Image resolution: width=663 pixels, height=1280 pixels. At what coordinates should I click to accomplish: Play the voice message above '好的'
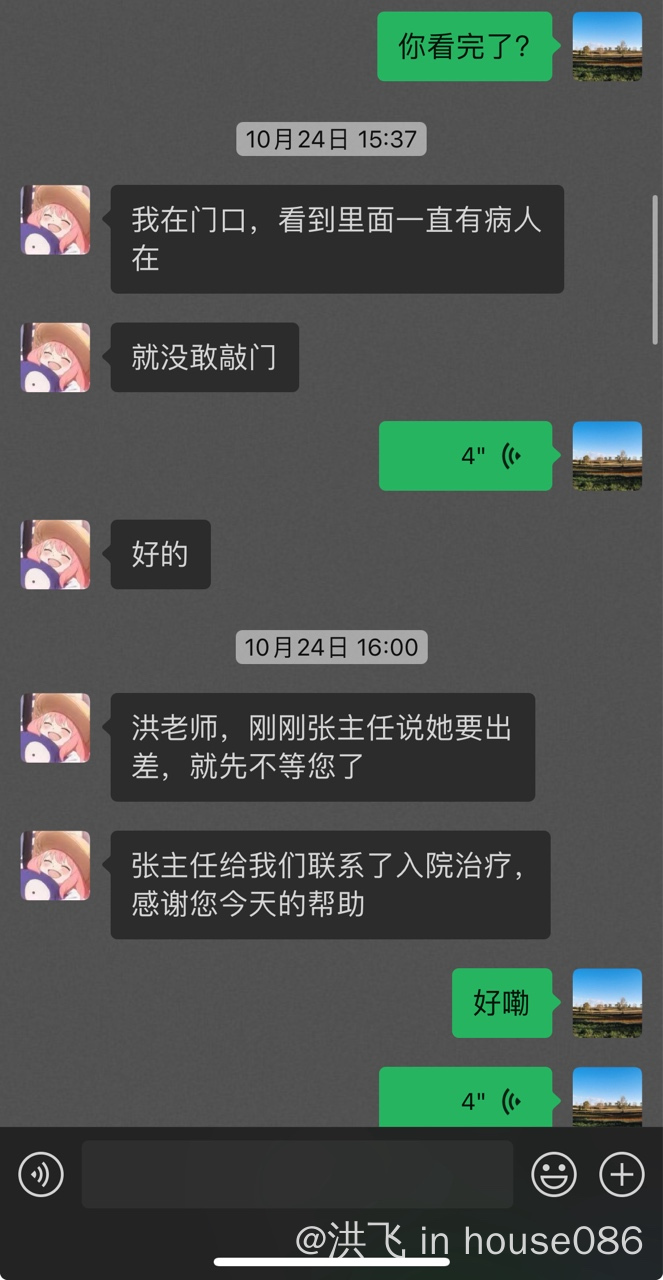coord(466,456)
